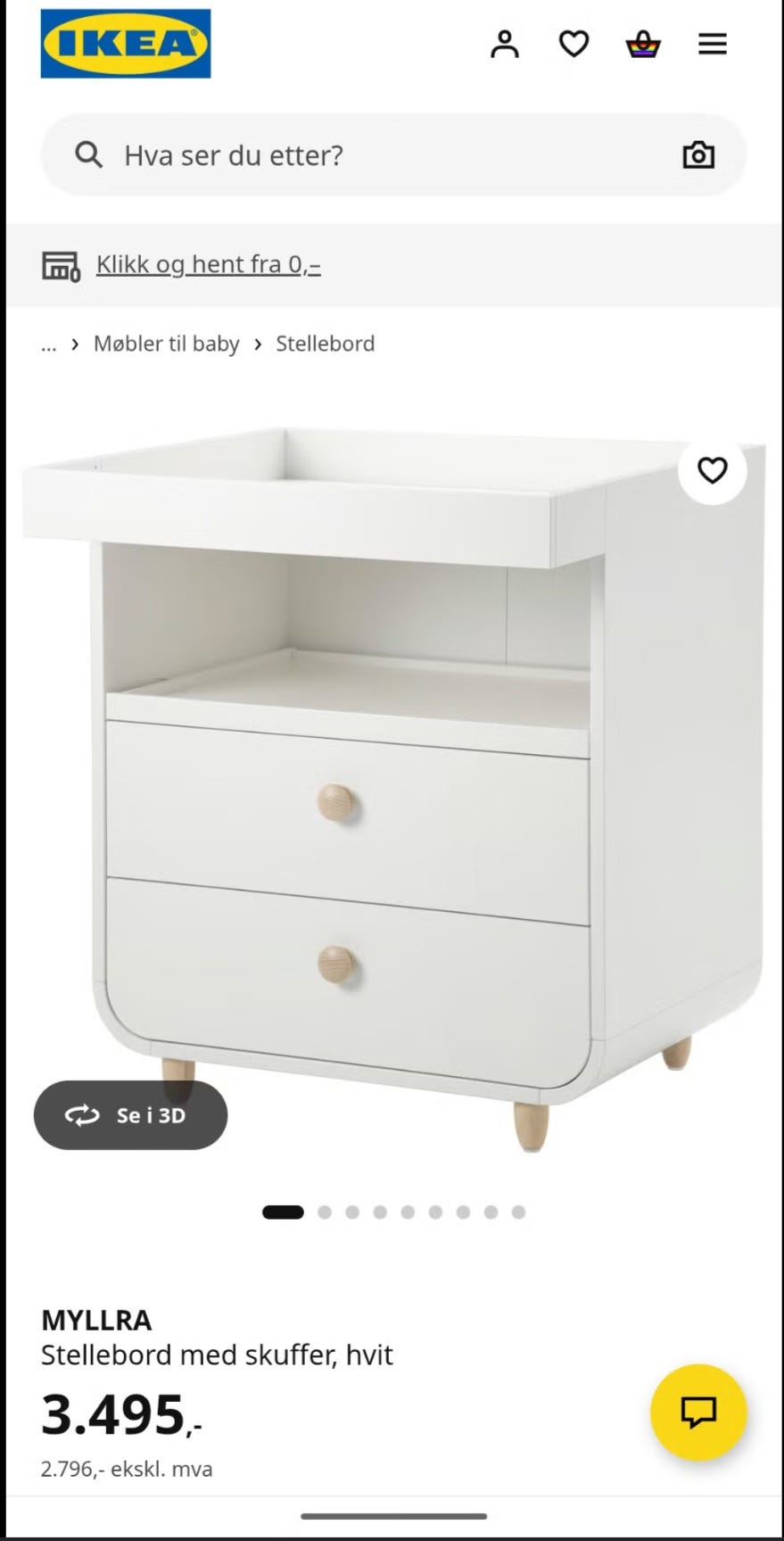Screen dimensions: 784x1541
Task: Go to 'Møbler til baby' breadcrumb
Action: [x=167, y=344]
